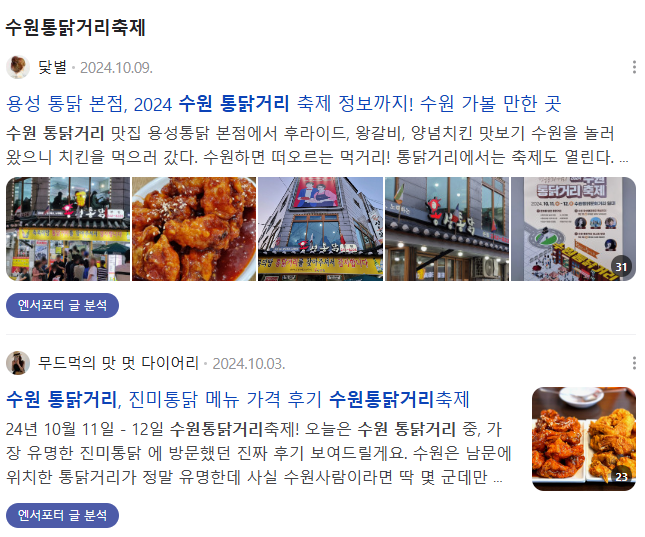Open the 진미통닭 chicken thumbnail with 23 count

[583, 439]
